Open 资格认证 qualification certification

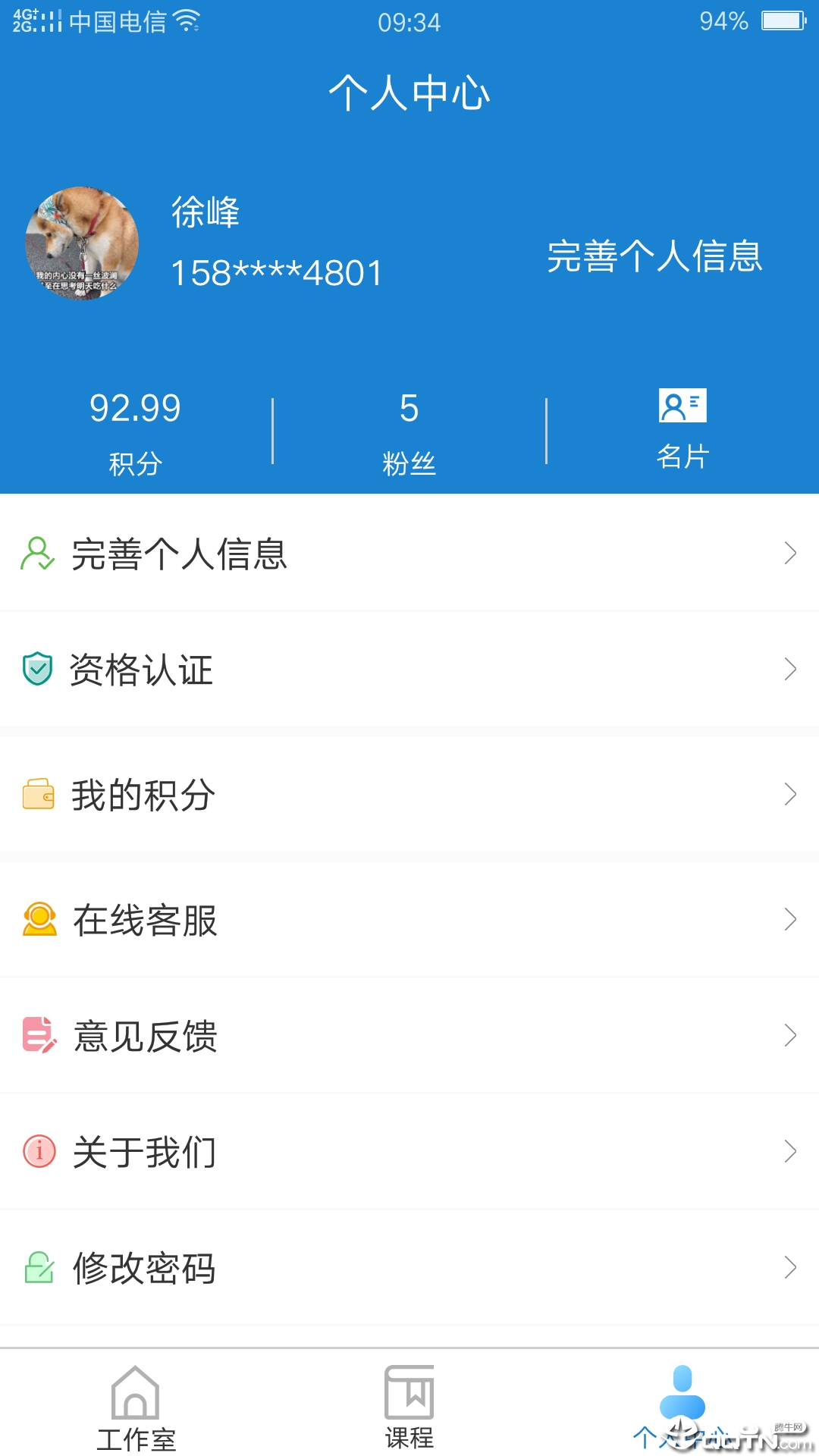pyautogui.click(x=409, y=669)
